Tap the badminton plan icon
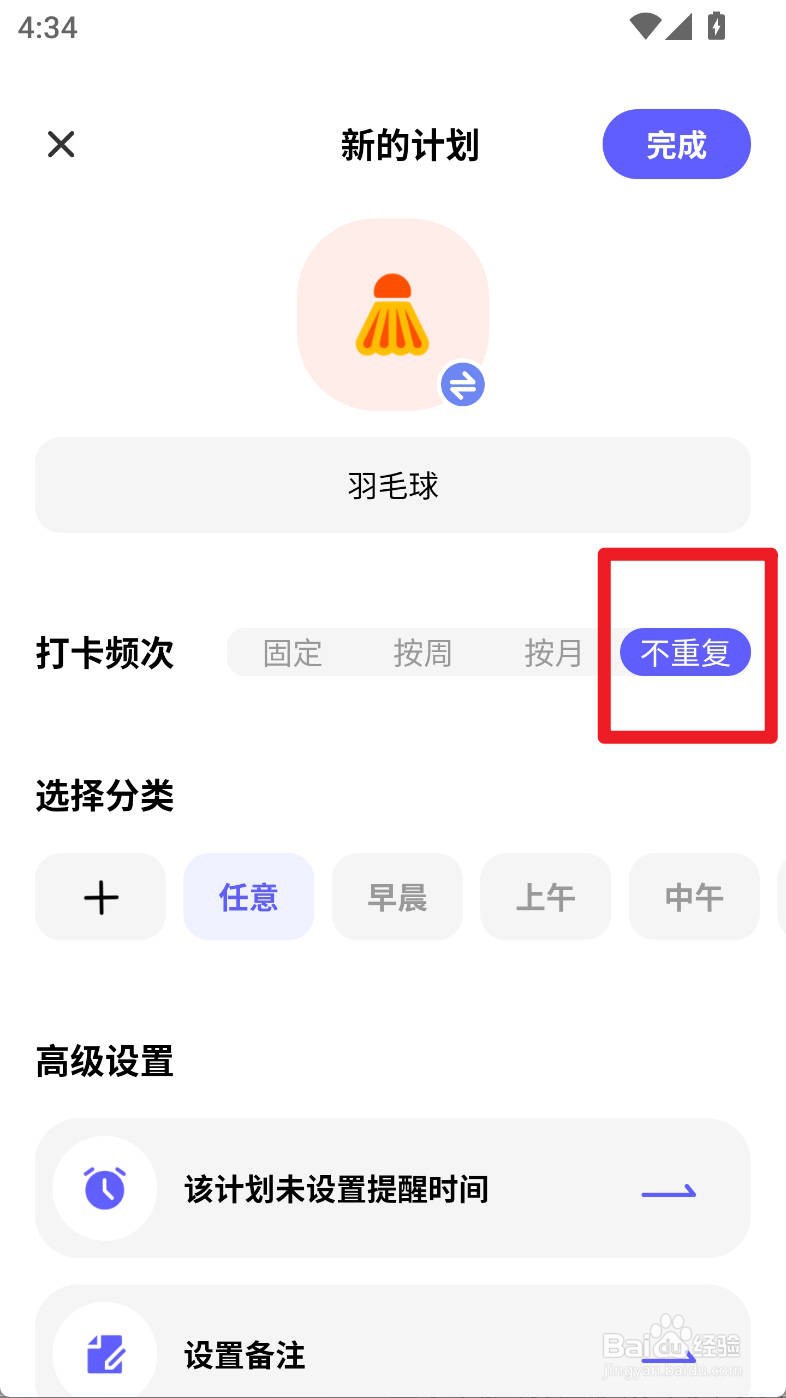Screen dimensions: 786x1398 [x=392, y=313]
